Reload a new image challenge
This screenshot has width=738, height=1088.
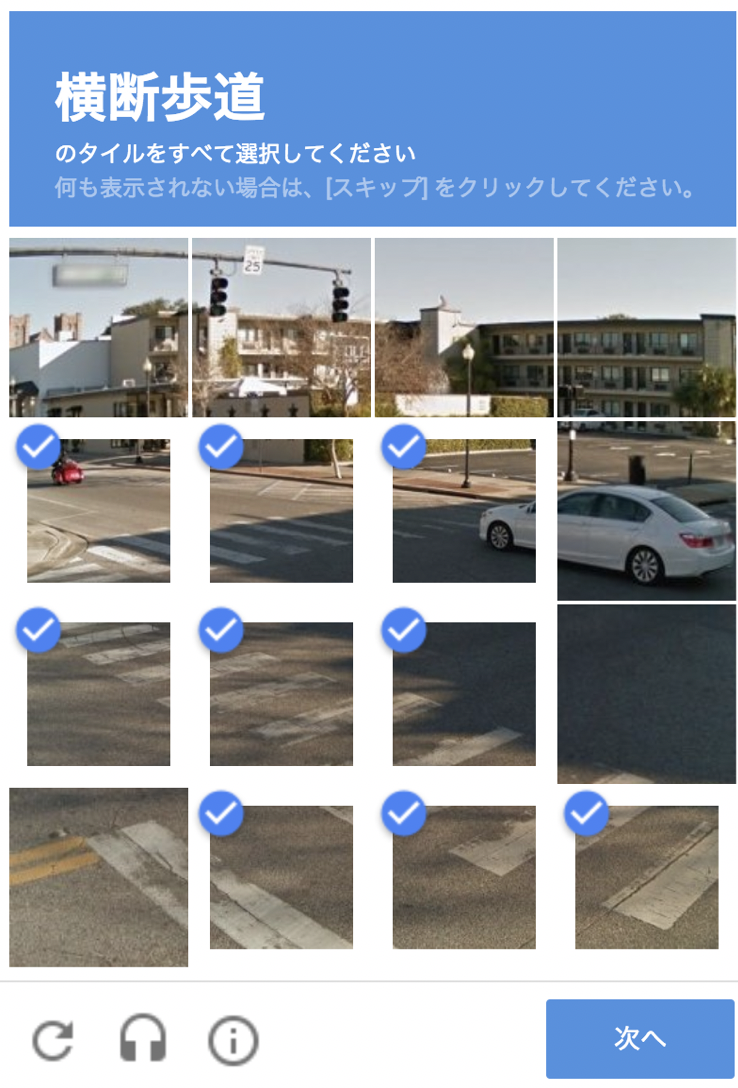pos(52,1040)
